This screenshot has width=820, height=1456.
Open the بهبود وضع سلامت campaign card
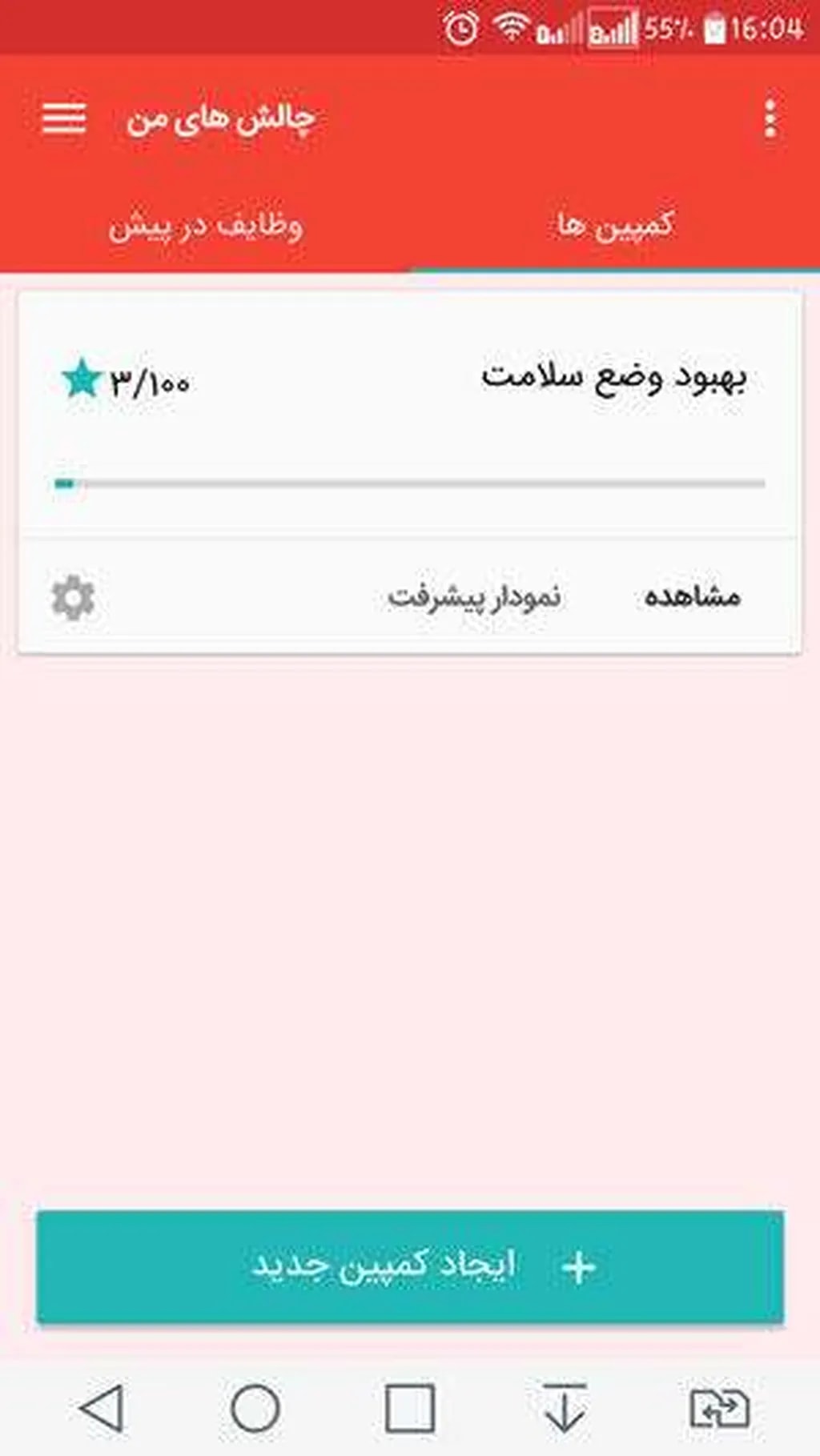(613, 377)
